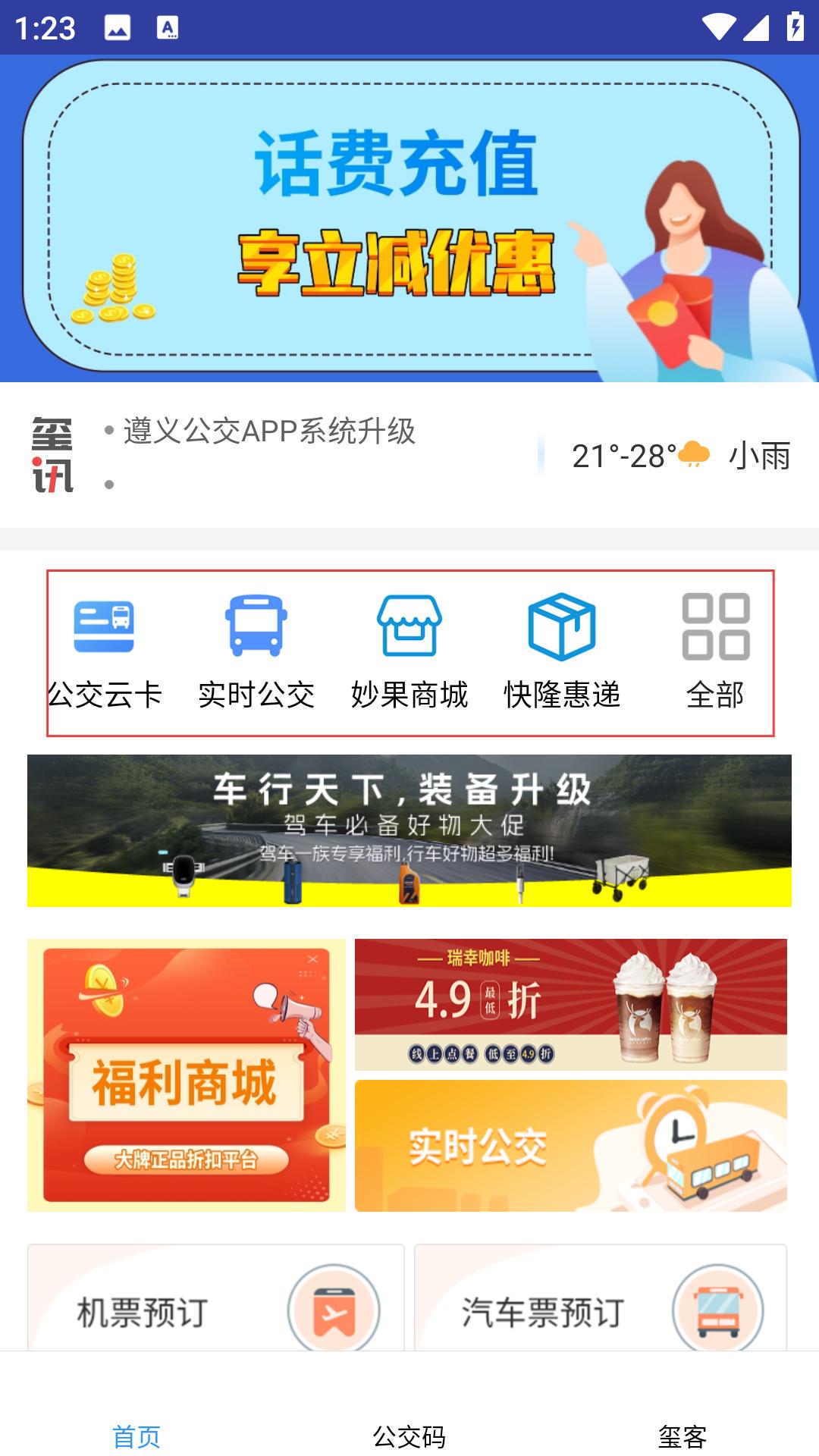The width and height of the screenshot is (819, 1456).
Task: Open the 遵义公交APP系统升级 news notice
Action: 269,431
